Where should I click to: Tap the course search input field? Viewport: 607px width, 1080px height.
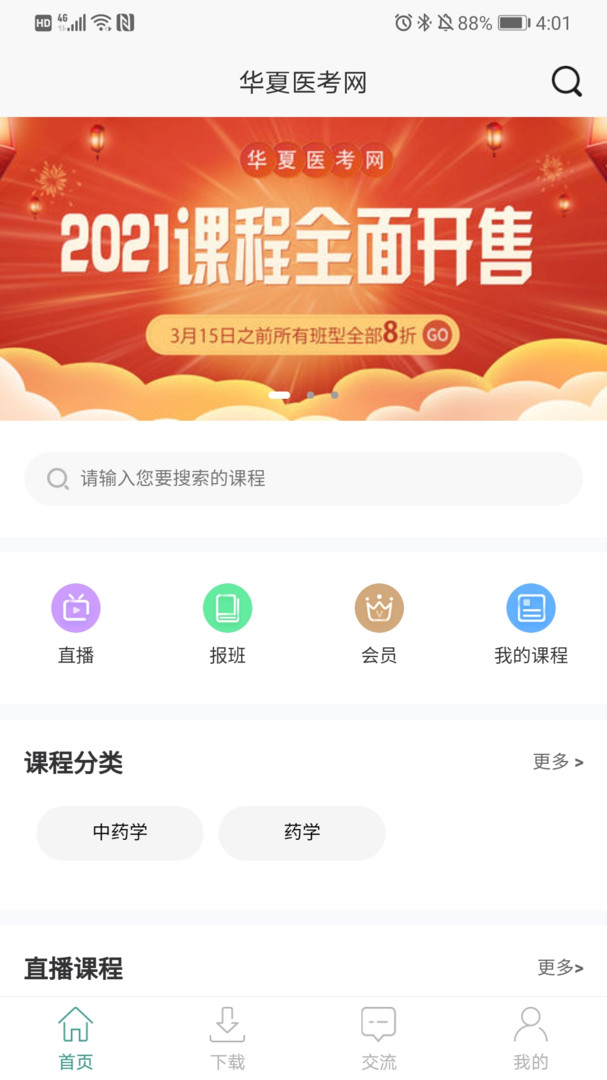[x=303, y=478]
